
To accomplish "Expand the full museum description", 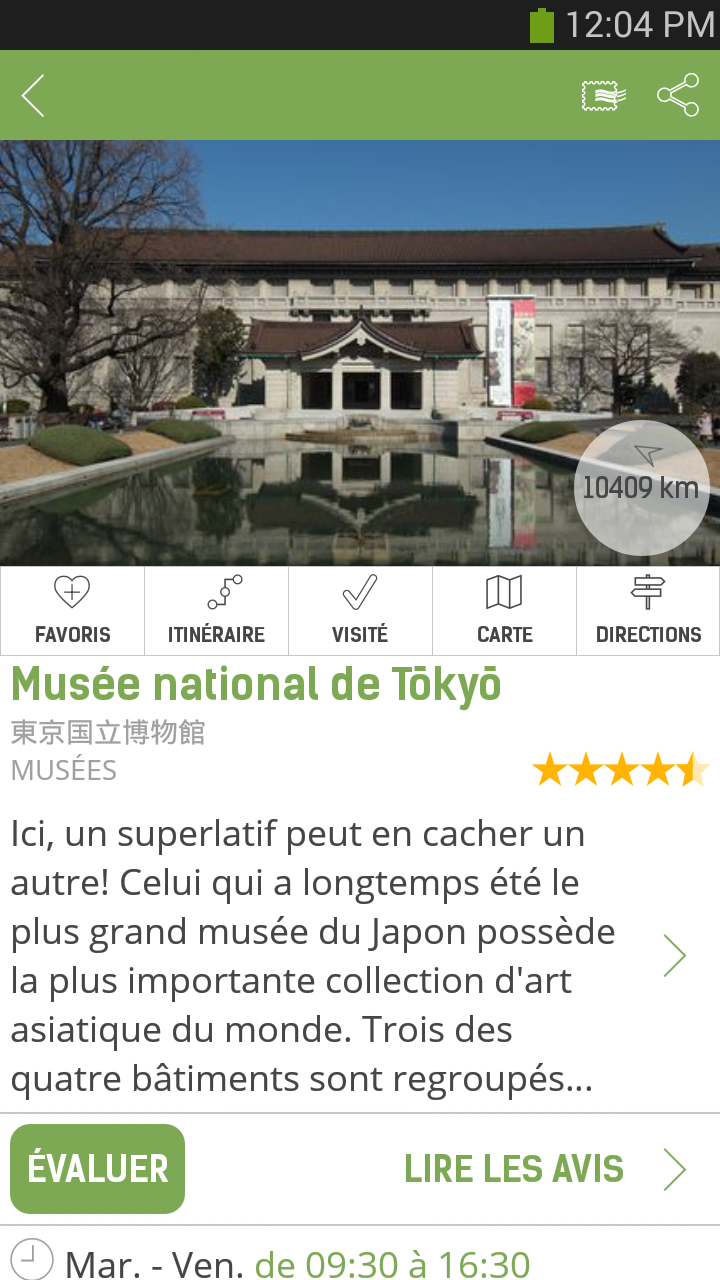I will click(675, 956).
